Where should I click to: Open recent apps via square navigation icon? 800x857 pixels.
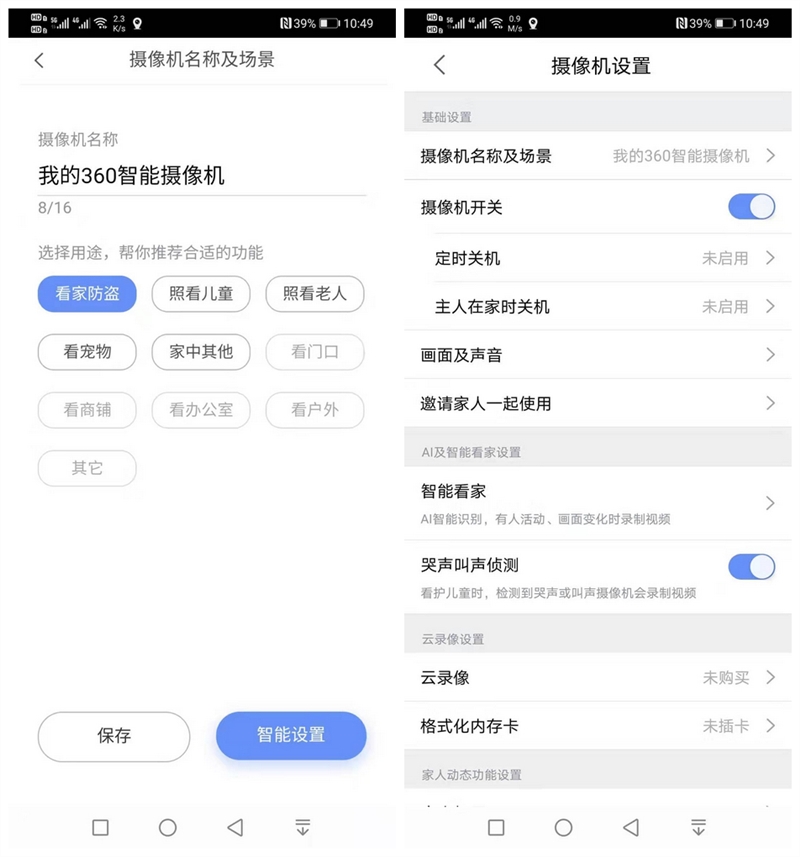(99, 828)
